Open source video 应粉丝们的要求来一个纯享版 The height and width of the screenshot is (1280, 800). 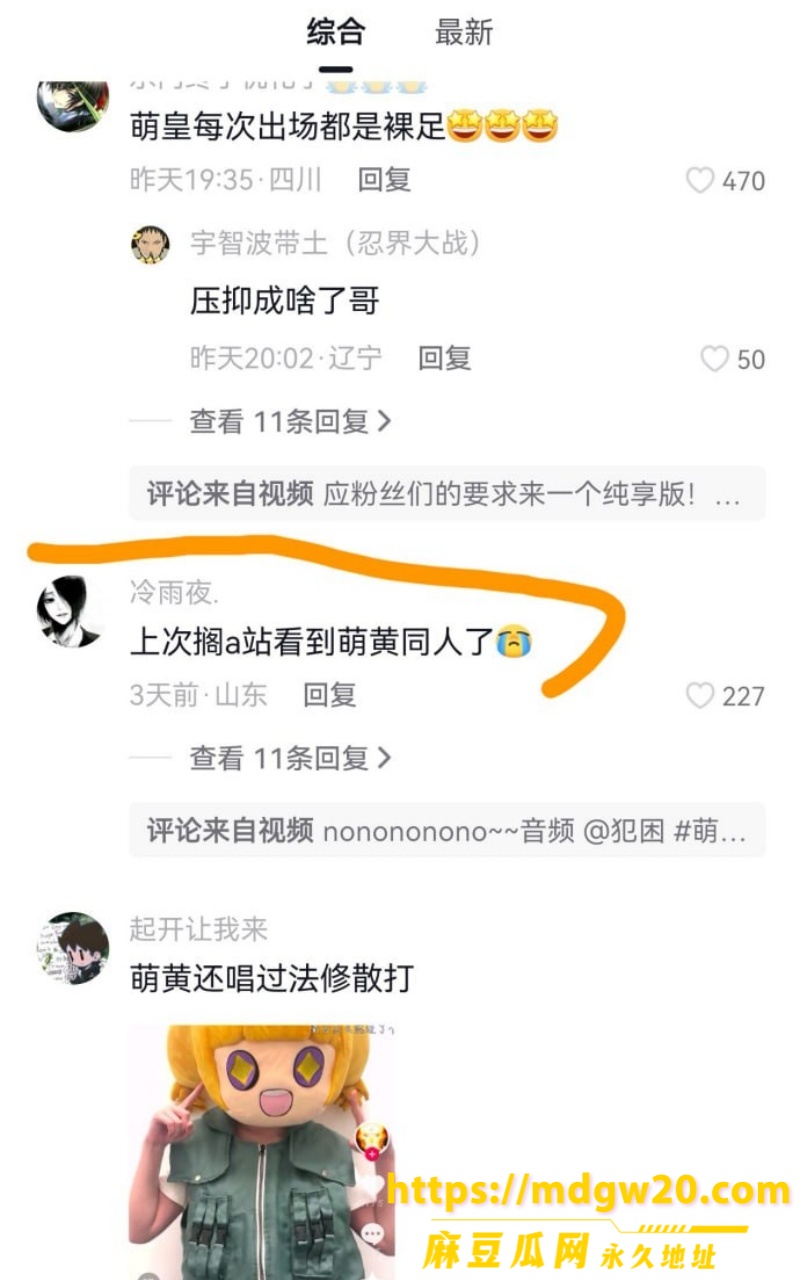click(x=447, y=494)
